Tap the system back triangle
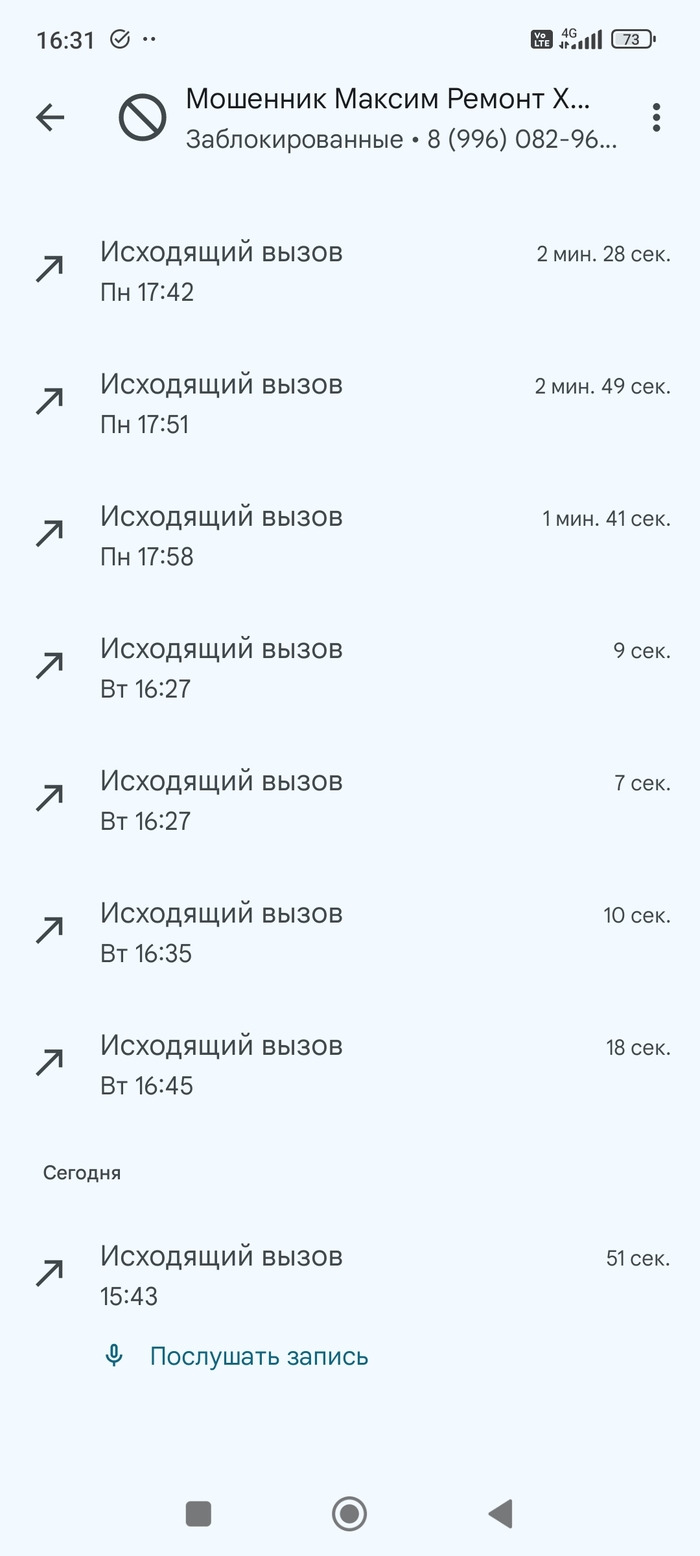Viewport: 700px width, 1556px height. (501, 1514)
